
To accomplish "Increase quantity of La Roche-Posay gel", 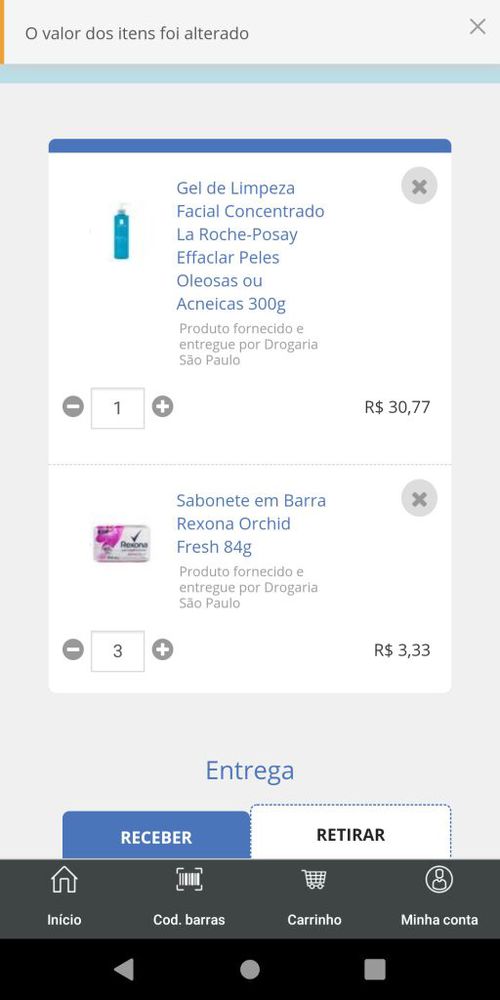I will click(x=163, y=406).
